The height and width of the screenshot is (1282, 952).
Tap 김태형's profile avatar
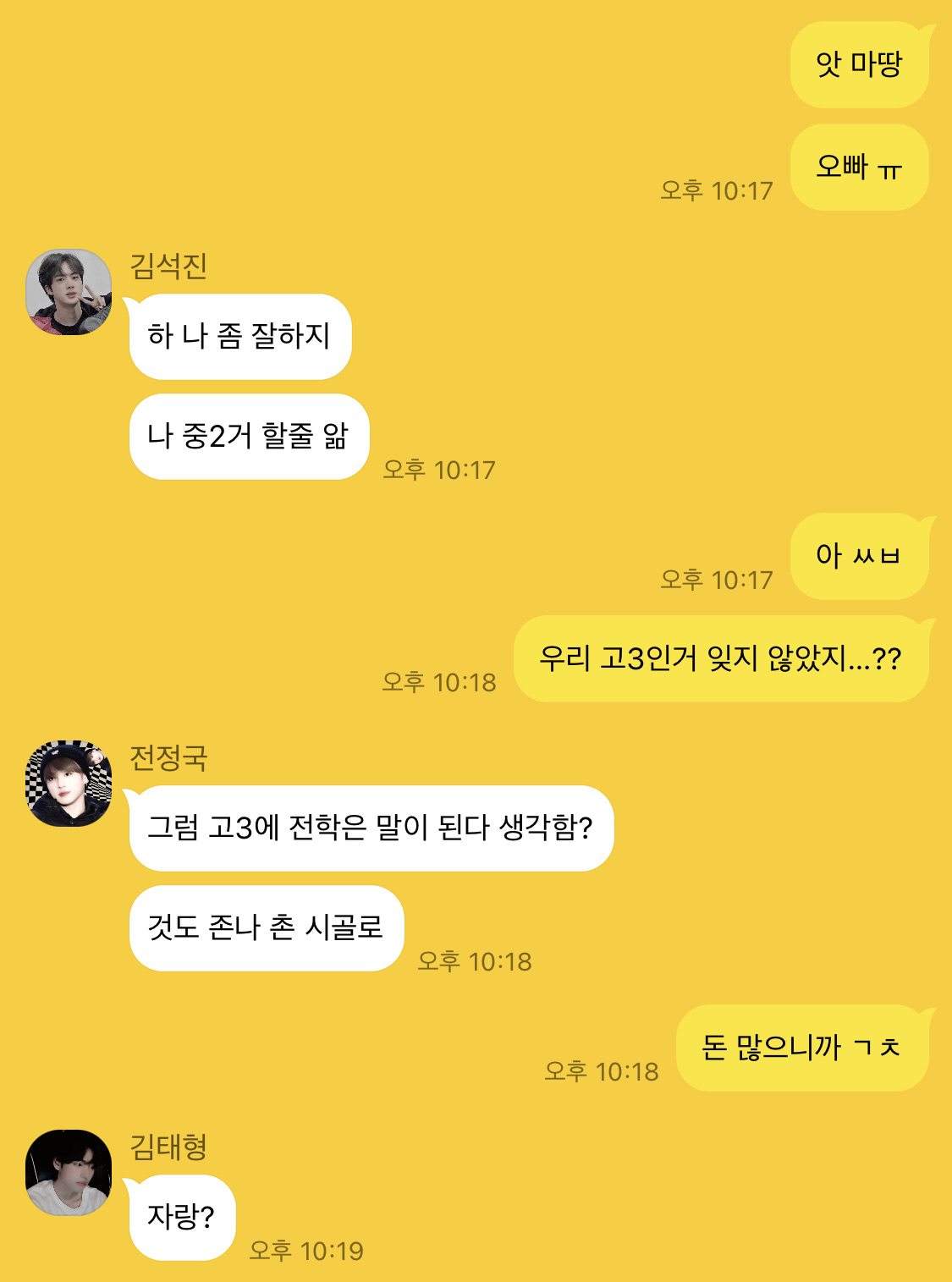click(x=69, y=1173)
